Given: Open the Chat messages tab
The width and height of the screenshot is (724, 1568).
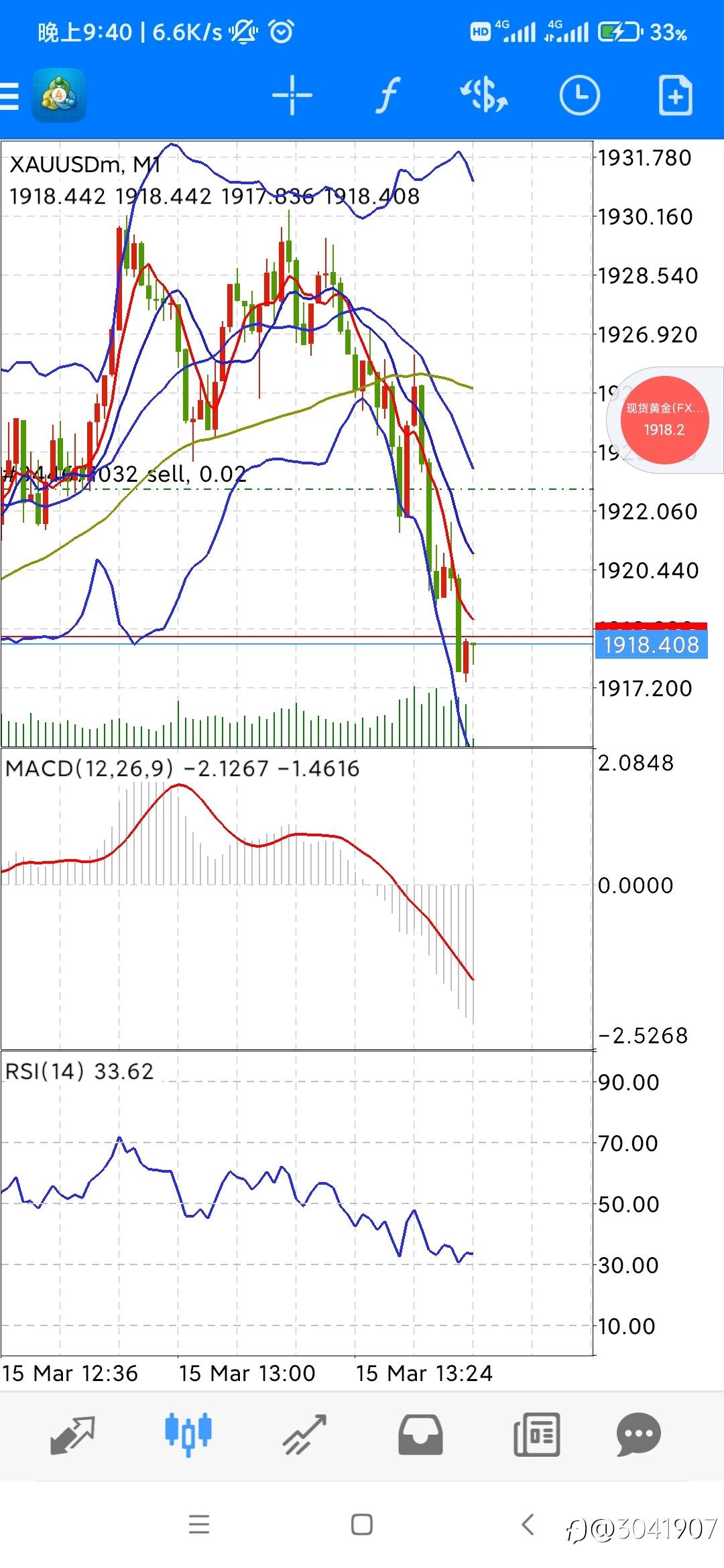Looking at the screenshot, I should coord(638,1434).
